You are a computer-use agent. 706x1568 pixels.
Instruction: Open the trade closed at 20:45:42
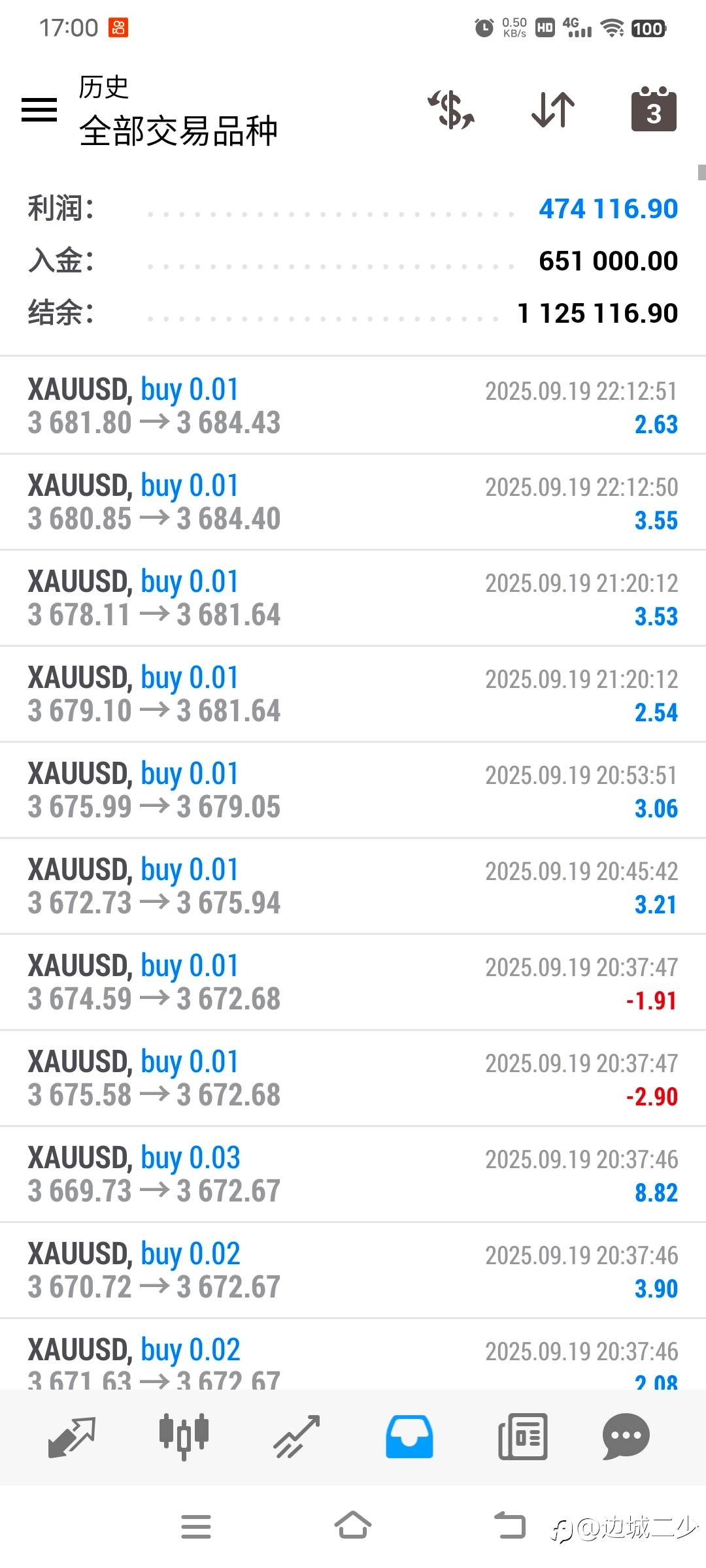353,886
